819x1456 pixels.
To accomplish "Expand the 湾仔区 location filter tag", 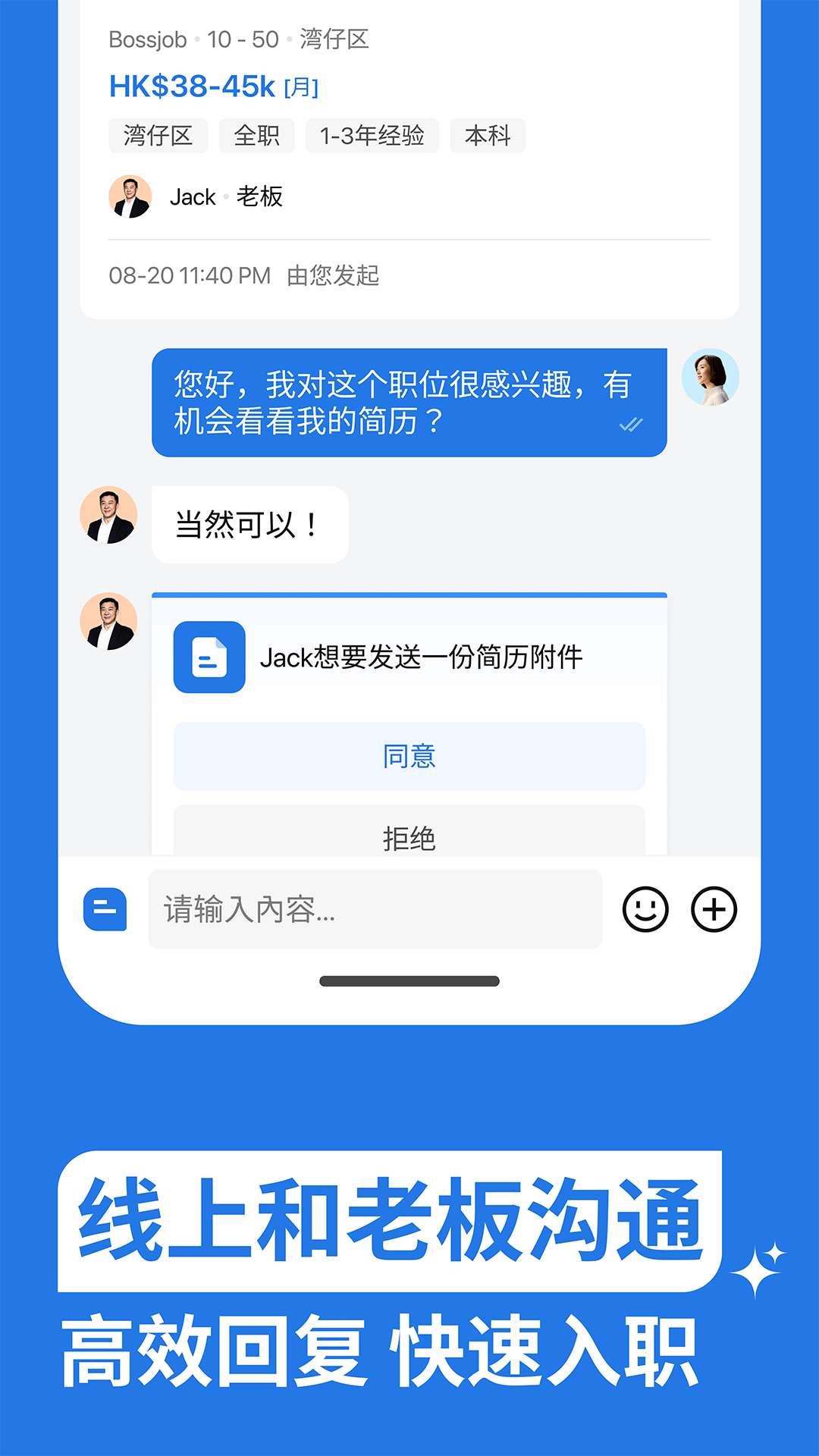I will coord(158,135).
